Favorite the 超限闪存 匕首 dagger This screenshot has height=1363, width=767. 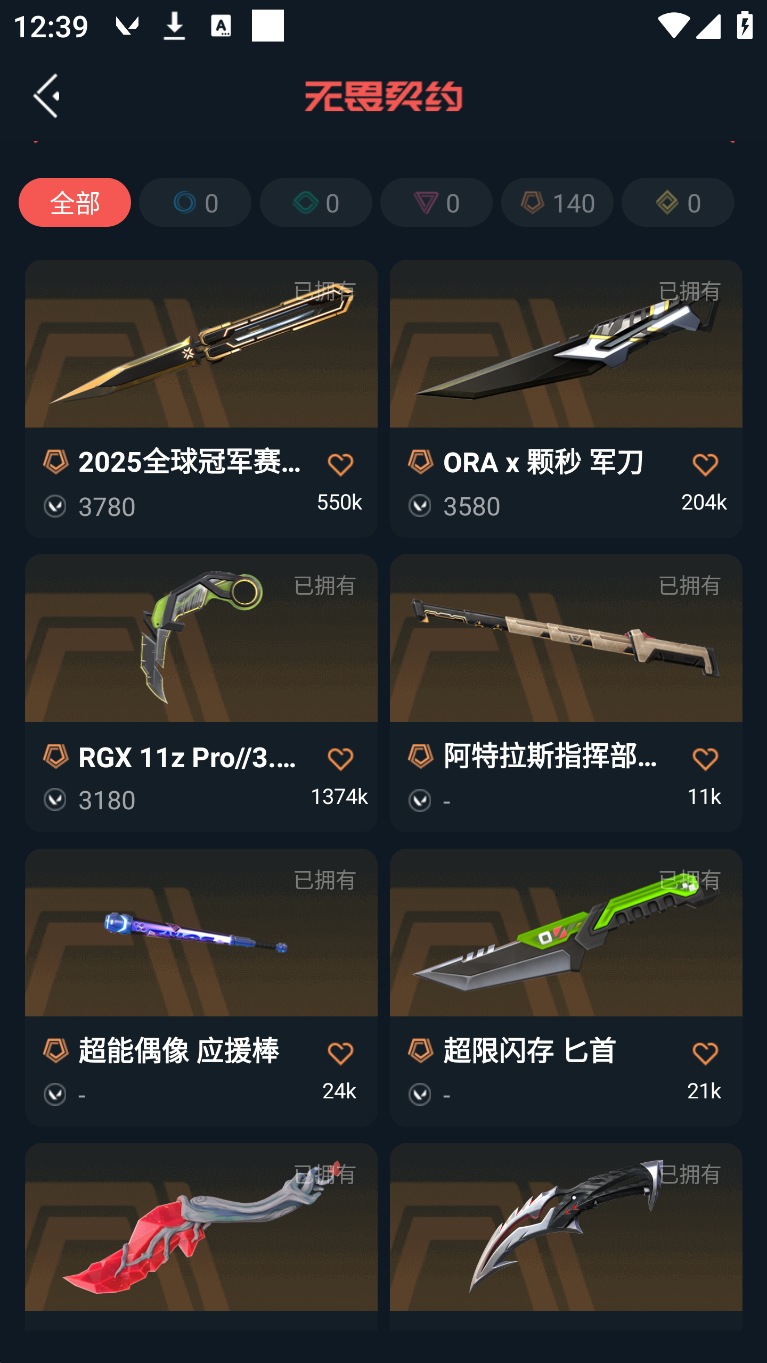(705, 1053)
